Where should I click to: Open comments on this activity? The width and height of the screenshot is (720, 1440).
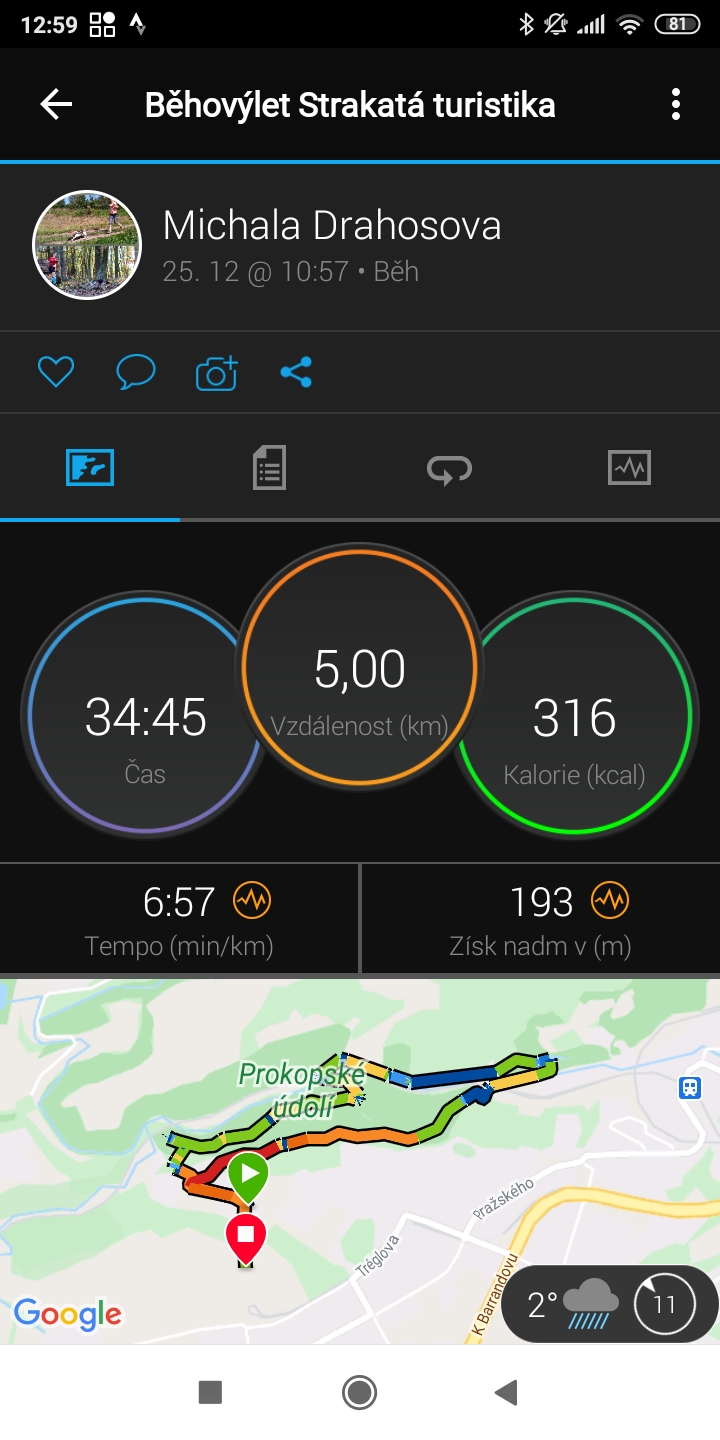click(x=135, y=373)
